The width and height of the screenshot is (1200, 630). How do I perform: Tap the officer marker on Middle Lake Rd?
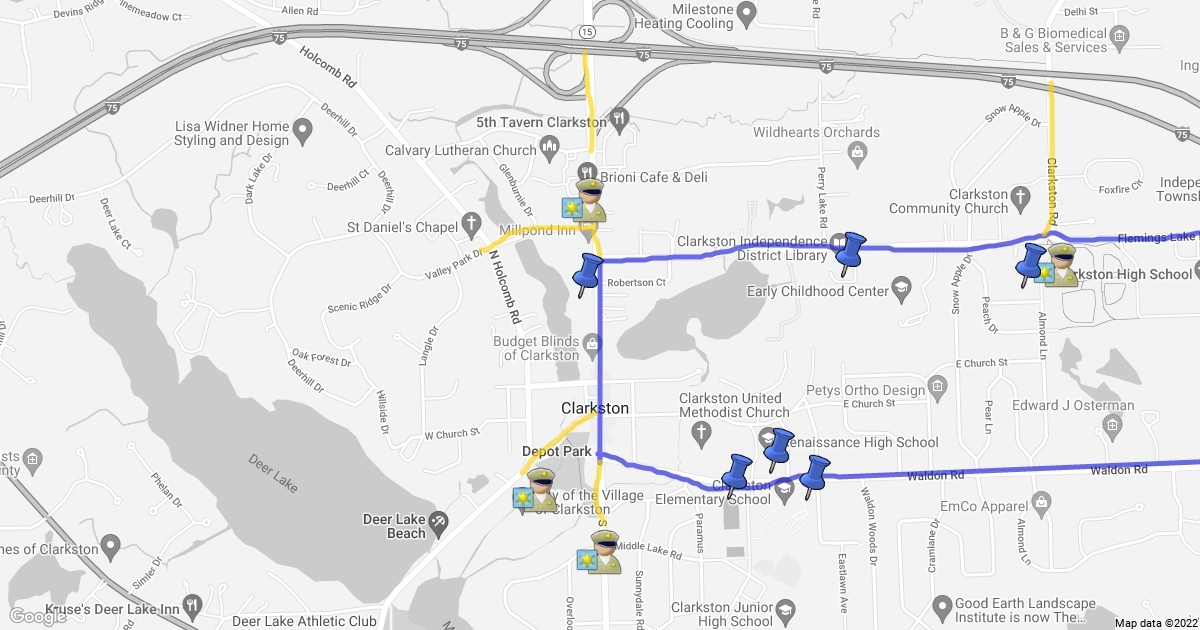[603, 553]
